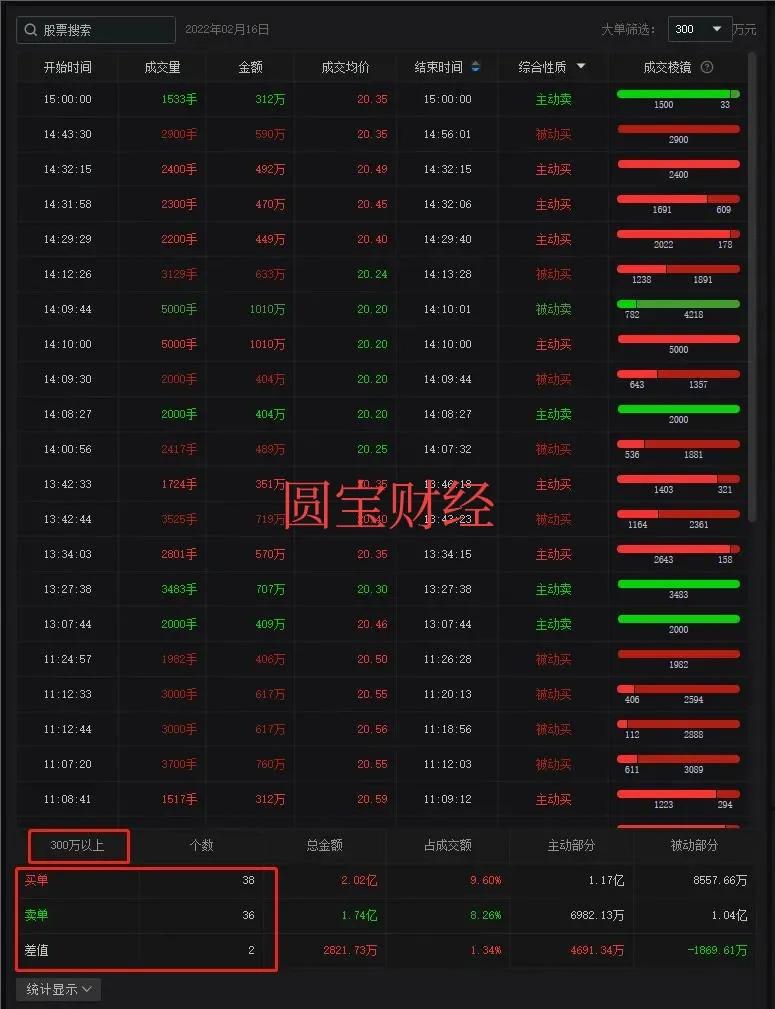Screen dimensions: 775x1009
Task: Sort by 结束时间 column
Action: pos(476,66)
